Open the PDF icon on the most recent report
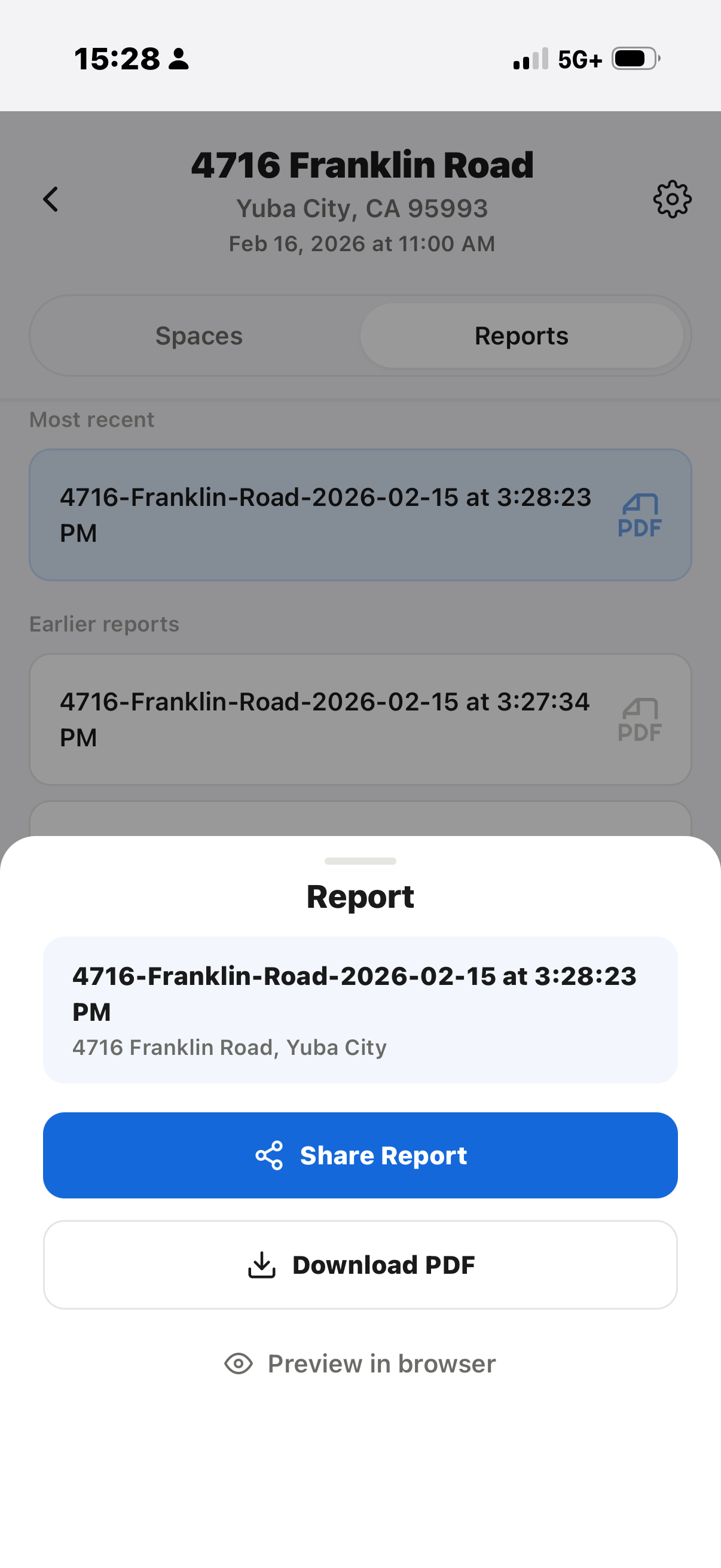 640,515
